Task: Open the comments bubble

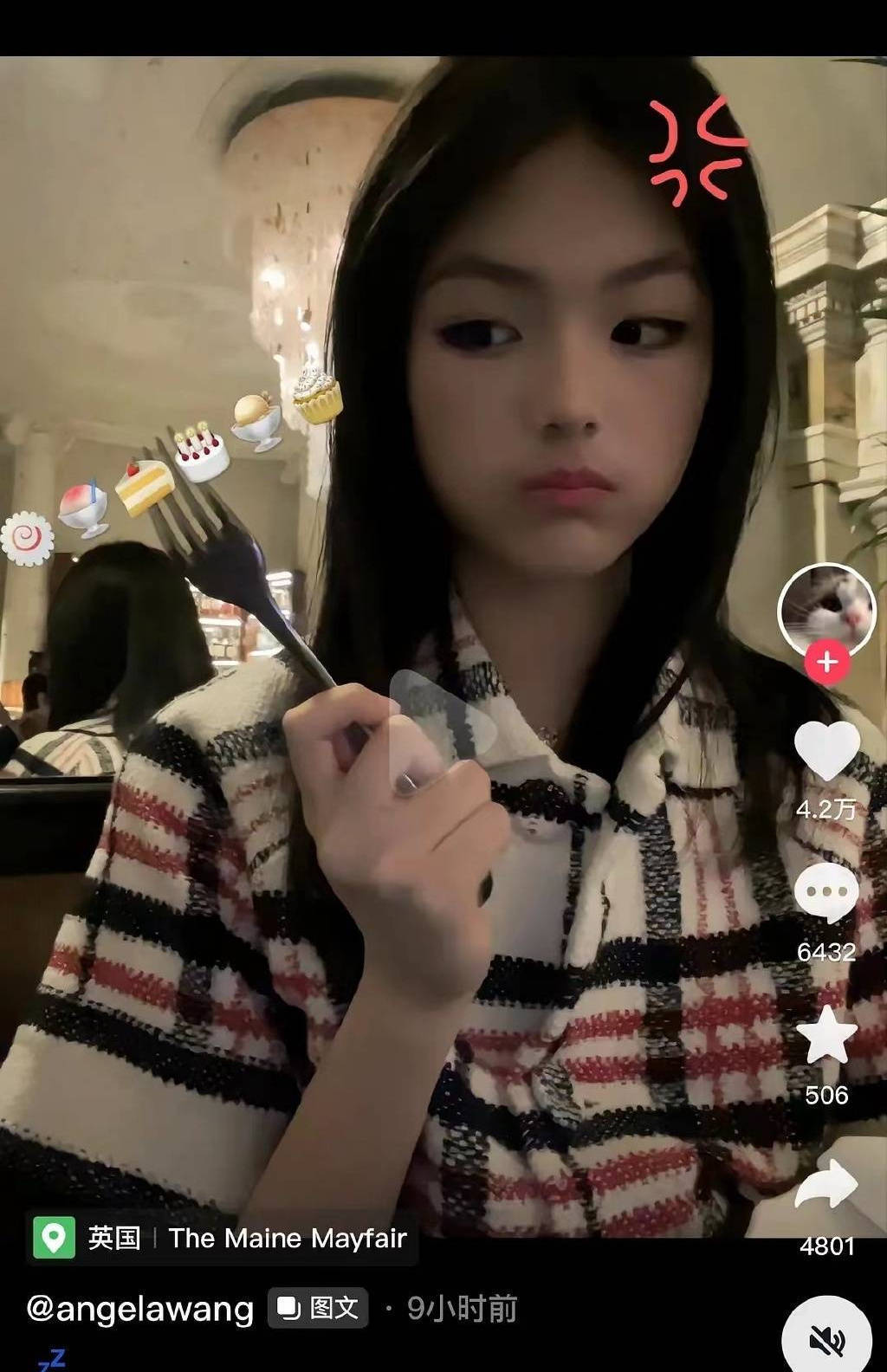Action: tap(826, 892)
